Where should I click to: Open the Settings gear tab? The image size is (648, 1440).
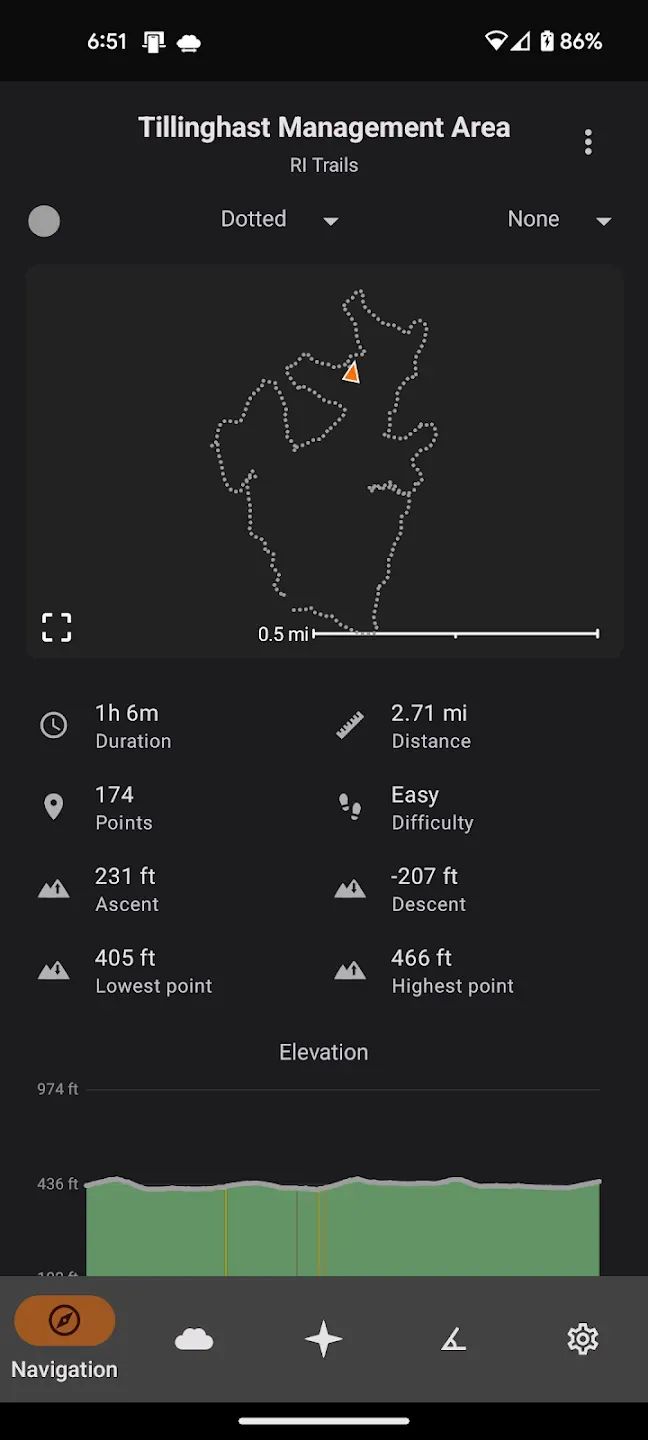(583, 1339)
